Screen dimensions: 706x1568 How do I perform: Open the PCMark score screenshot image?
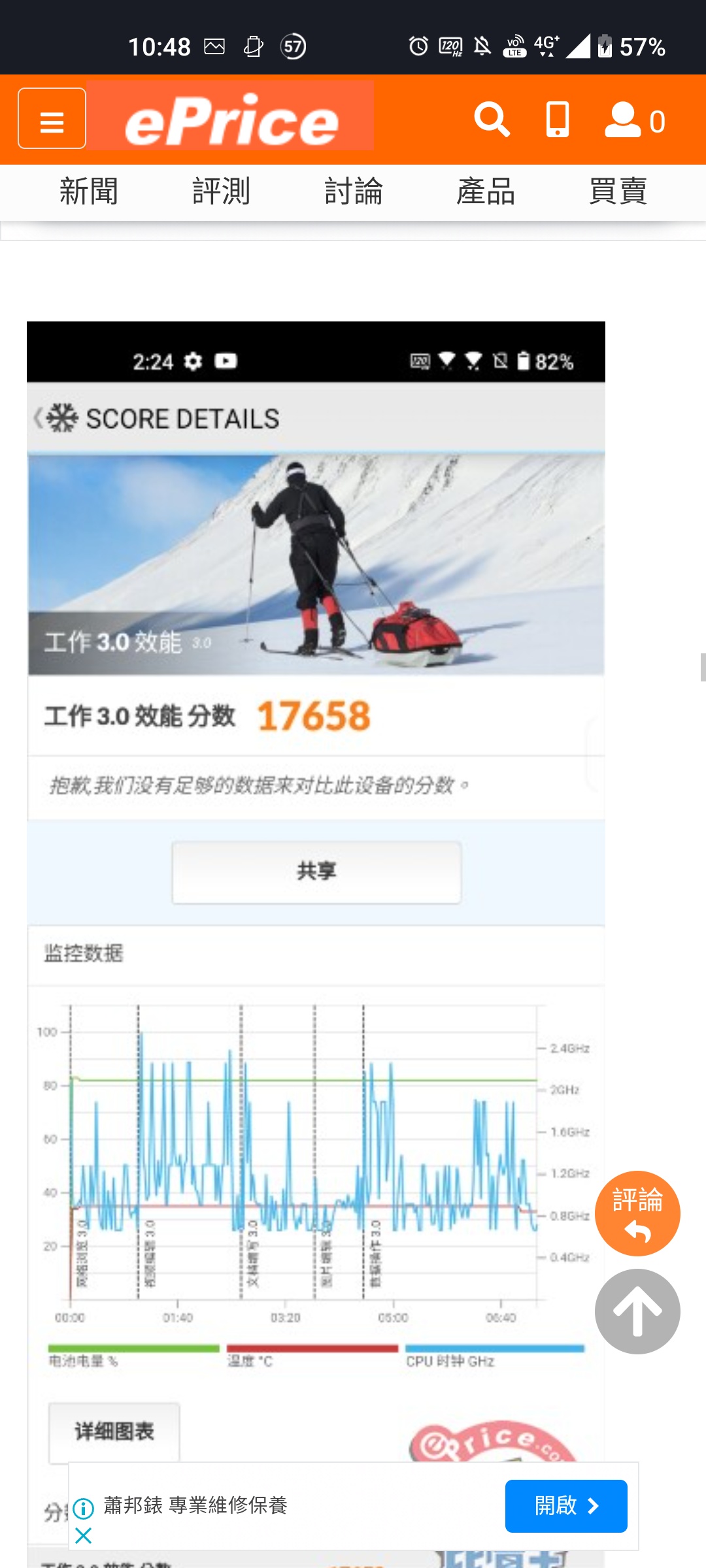316,719
